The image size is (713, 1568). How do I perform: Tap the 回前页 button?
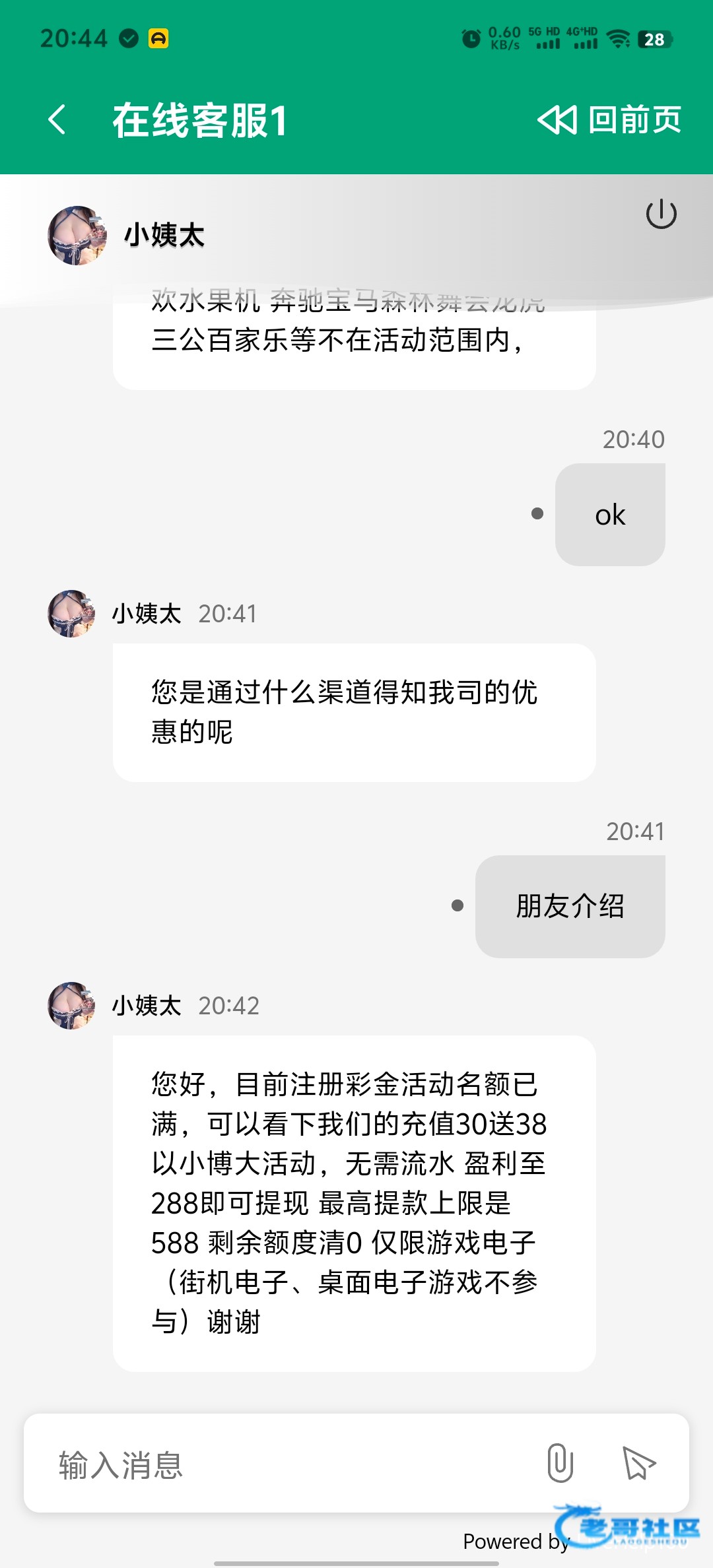pos(609,119)
